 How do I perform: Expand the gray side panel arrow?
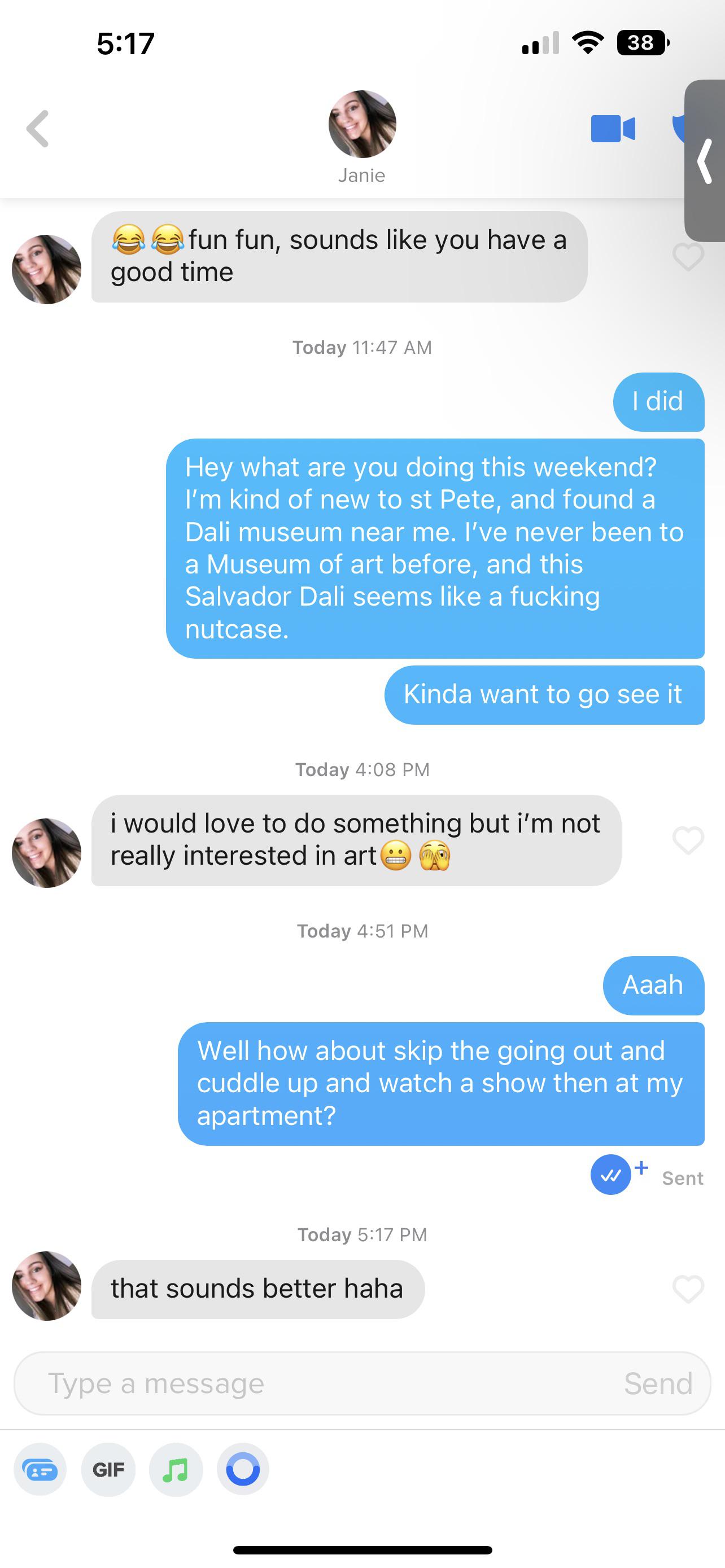point(705,161)
